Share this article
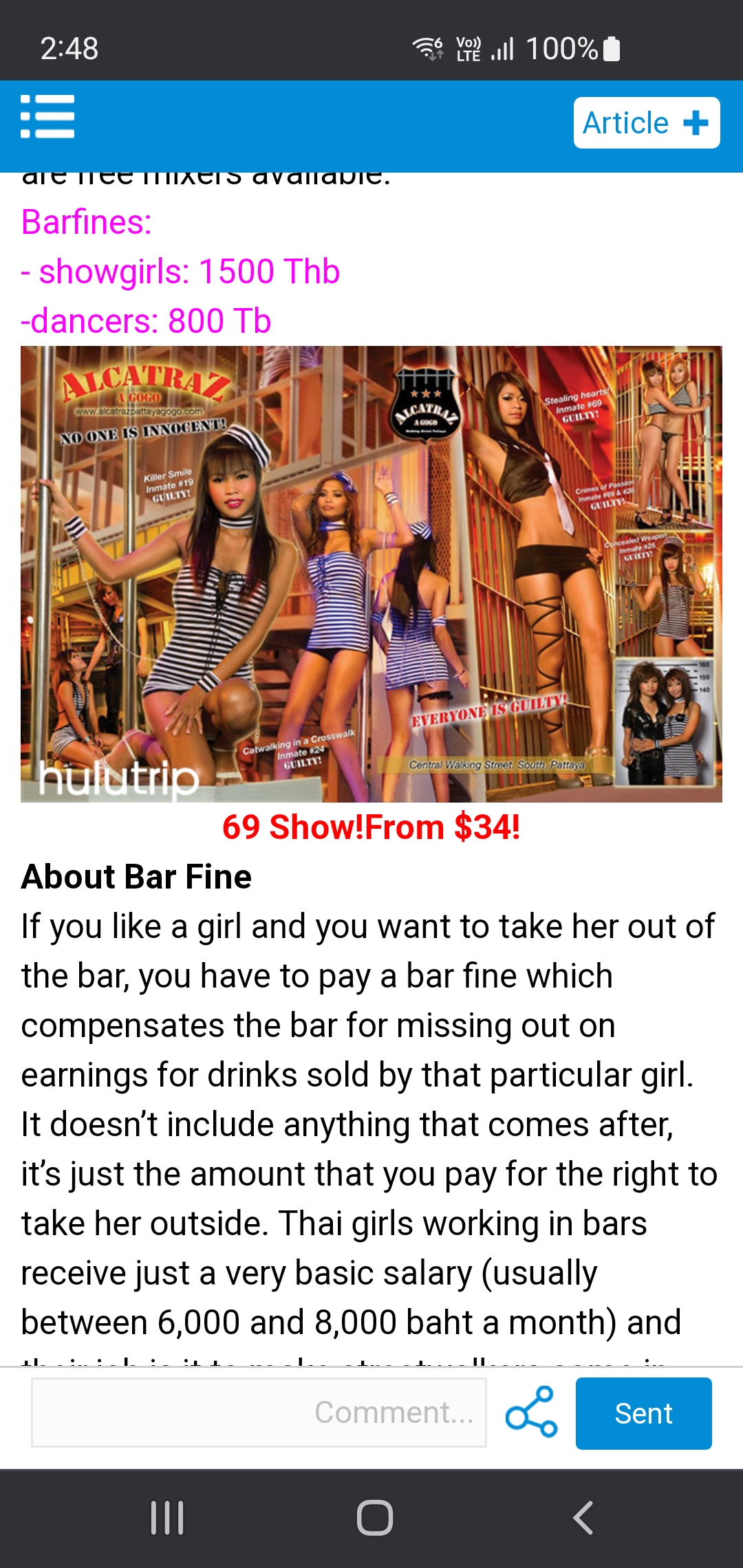This screenshot has height=1568, width=743. click(x=531, y=1412)
